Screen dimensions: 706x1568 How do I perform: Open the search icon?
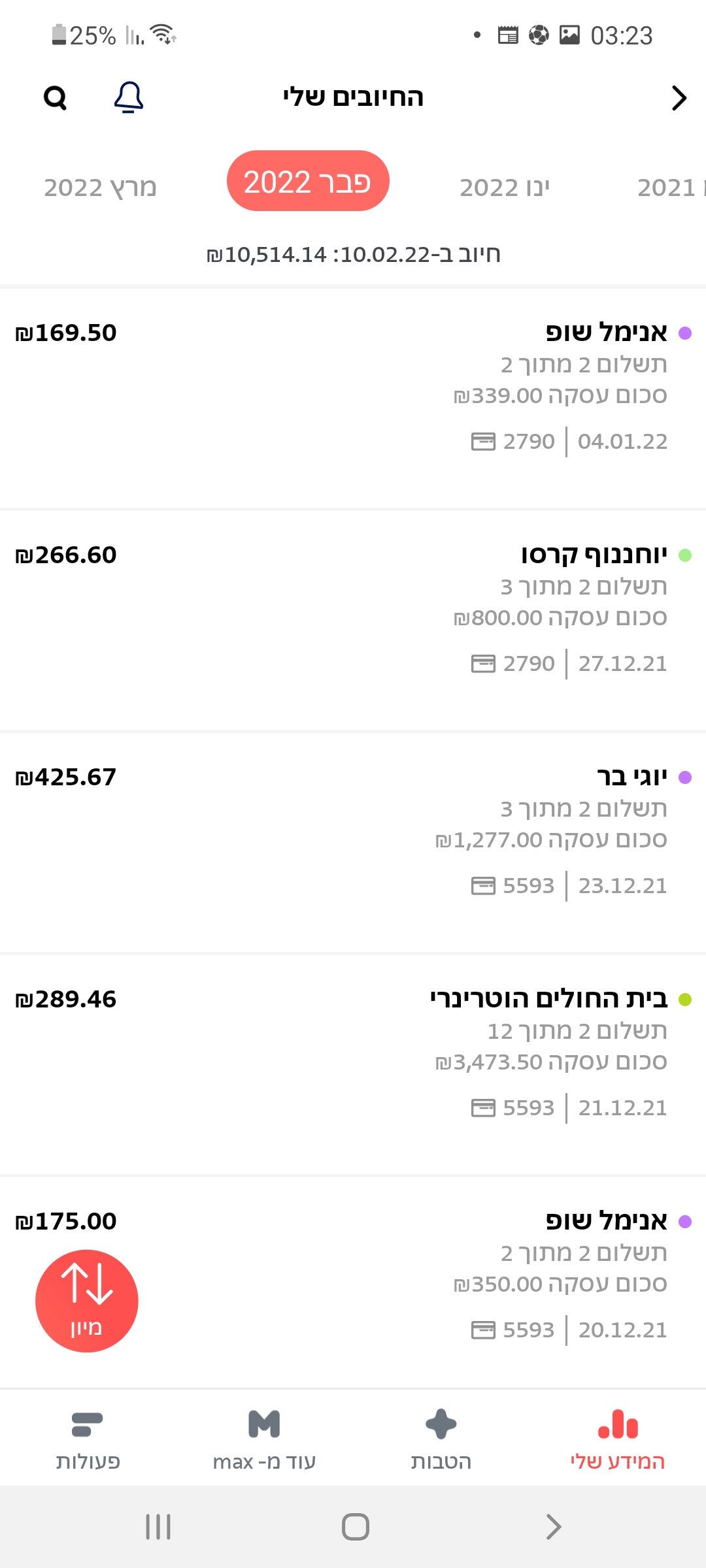(x=56, y=98)
